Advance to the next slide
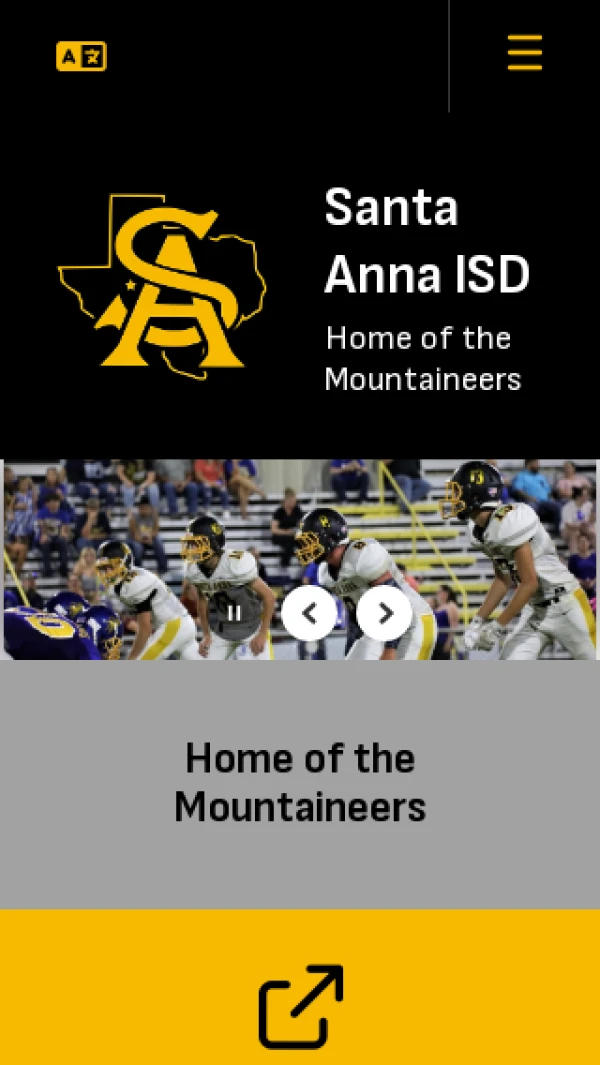Viewport: 600px width, 1065px height. [x=384, y=613]
